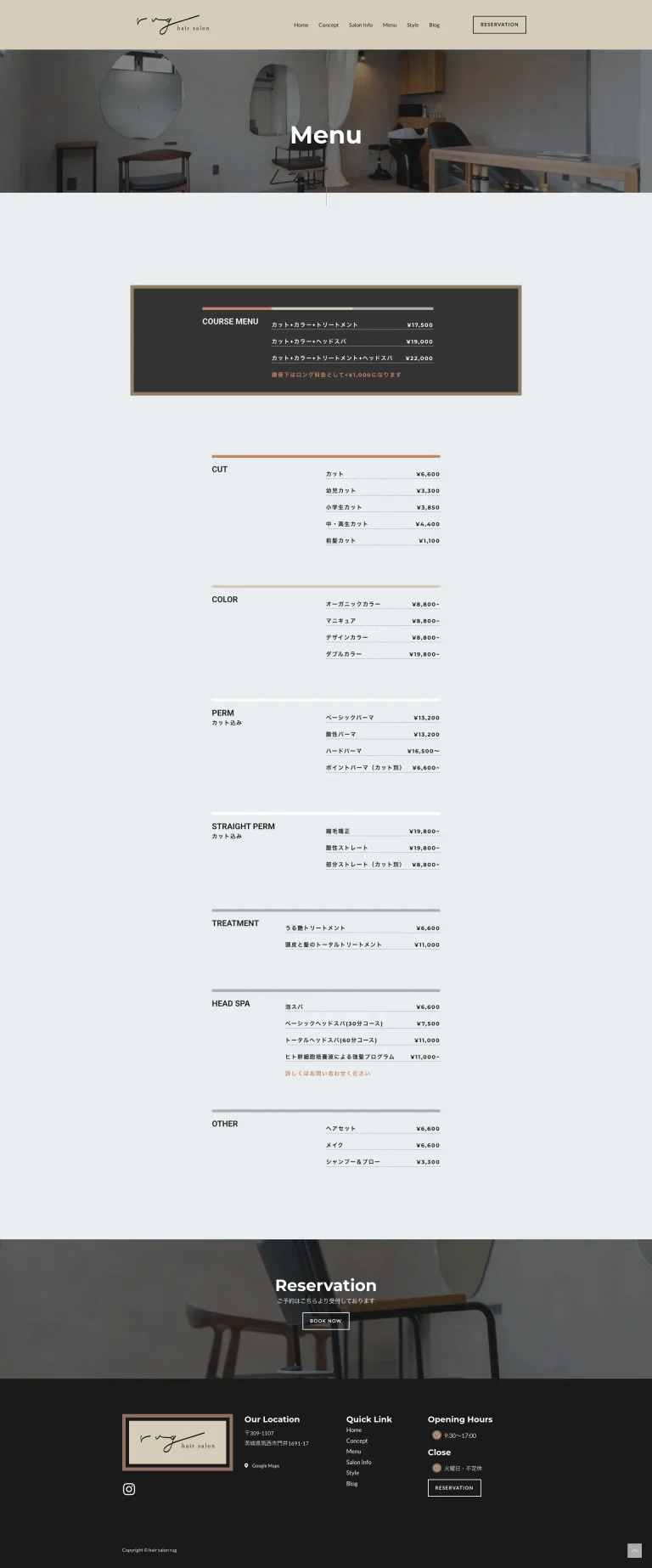This screenshot has height=1568, width=652.
Task: Open the Google Maps location link
Action: [265, 1465]
